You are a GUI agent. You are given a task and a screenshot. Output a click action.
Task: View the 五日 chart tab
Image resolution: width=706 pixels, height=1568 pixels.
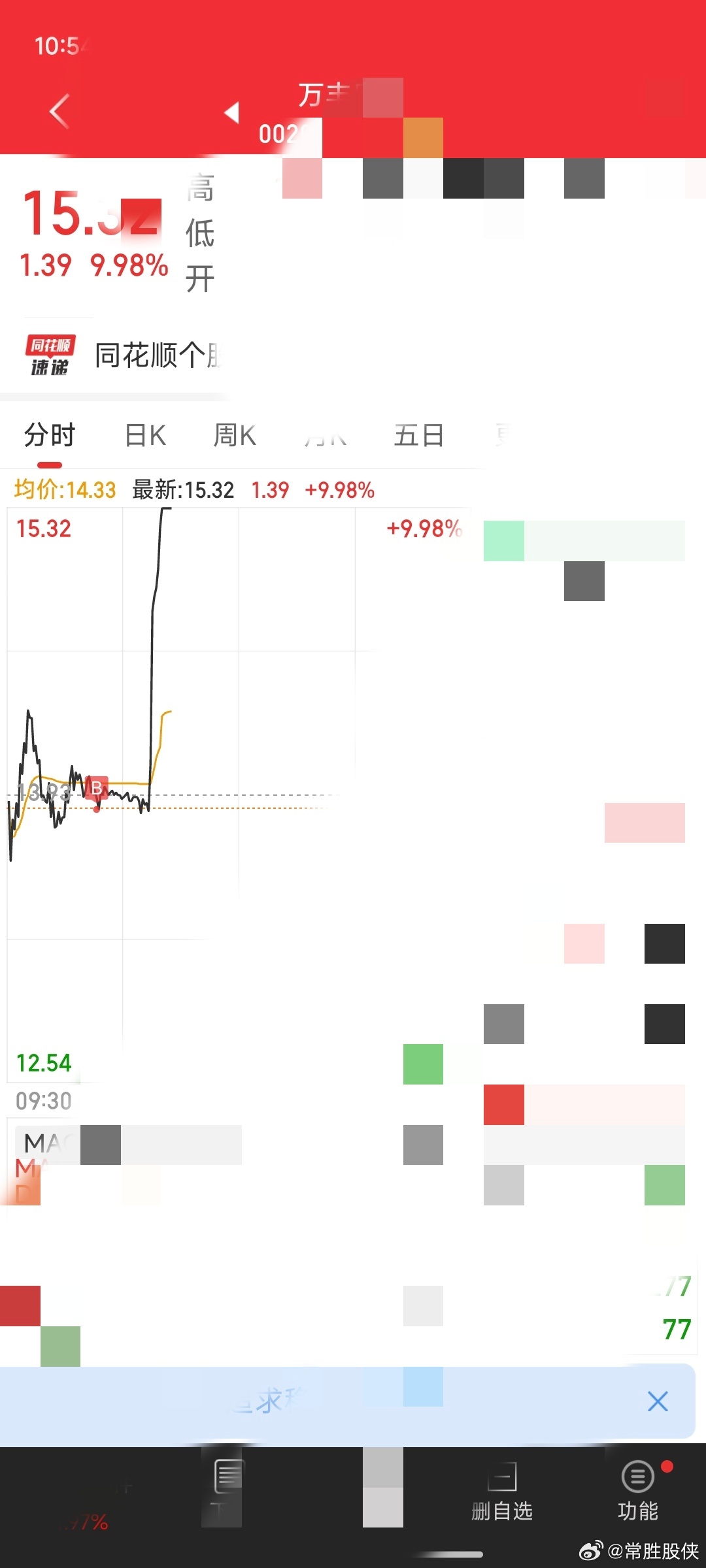(x=419, y=436)
